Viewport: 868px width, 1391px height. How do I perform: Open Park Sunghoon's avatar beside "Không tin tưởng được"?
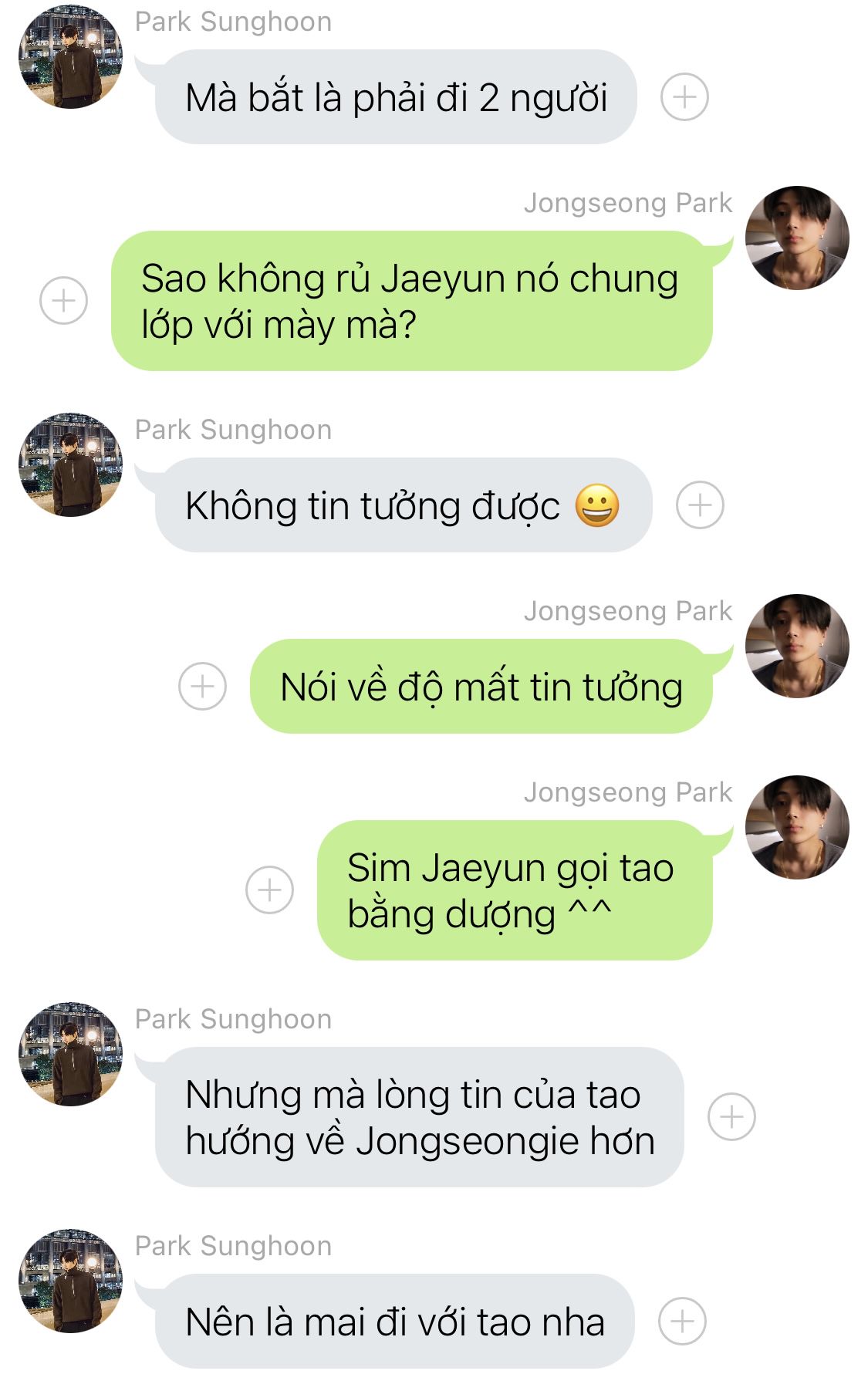tap(70, 465)
